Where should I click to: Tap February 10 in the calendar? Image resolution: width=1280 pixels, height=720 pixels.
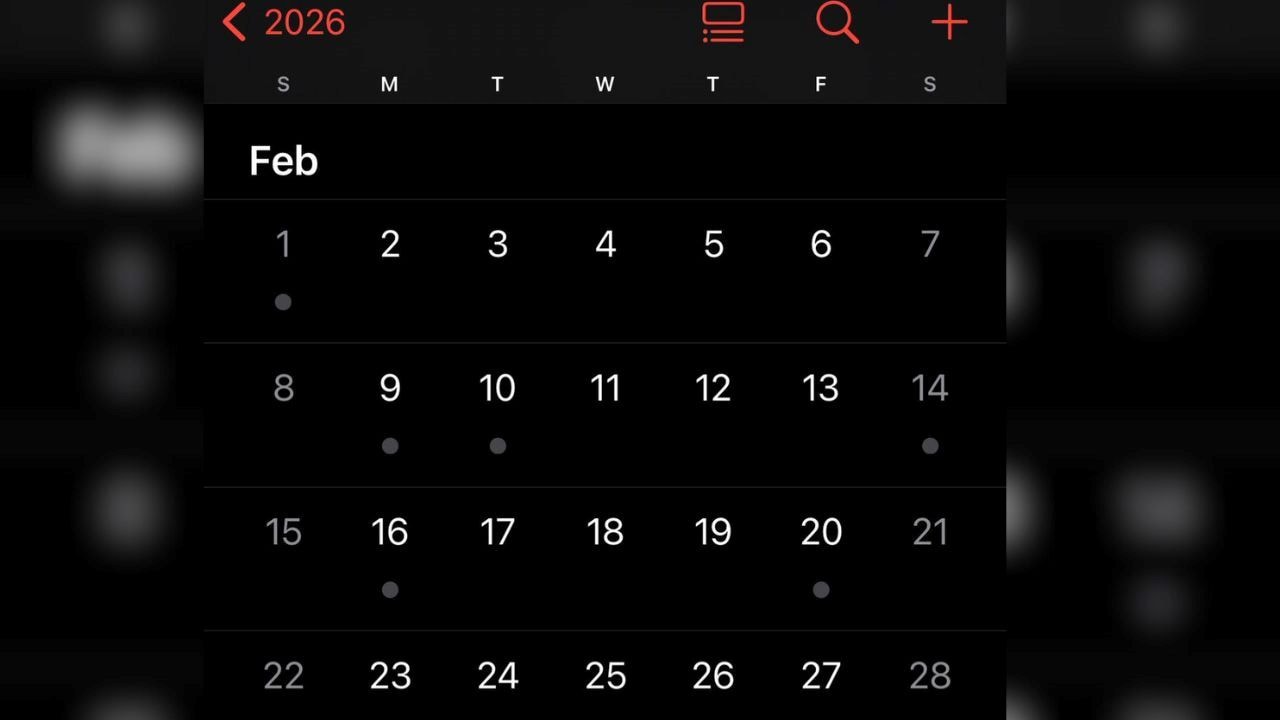[498, 389]
